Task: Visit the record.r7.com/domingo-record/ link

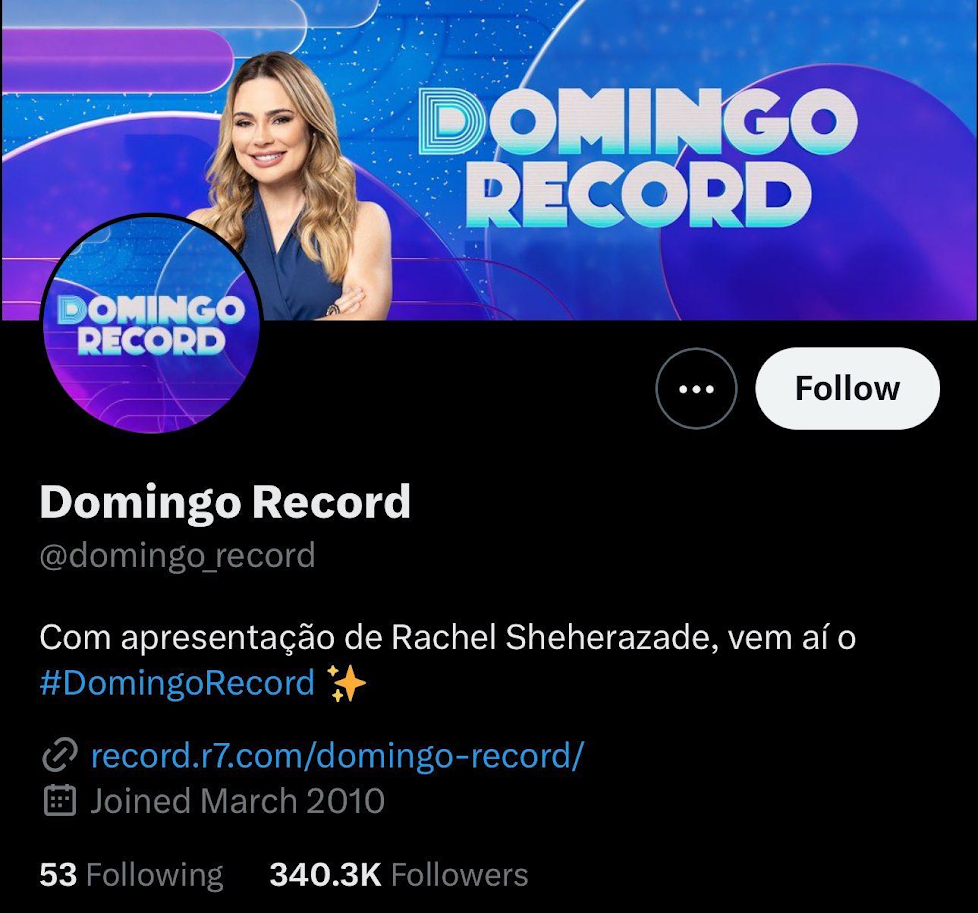Action: 336,756
